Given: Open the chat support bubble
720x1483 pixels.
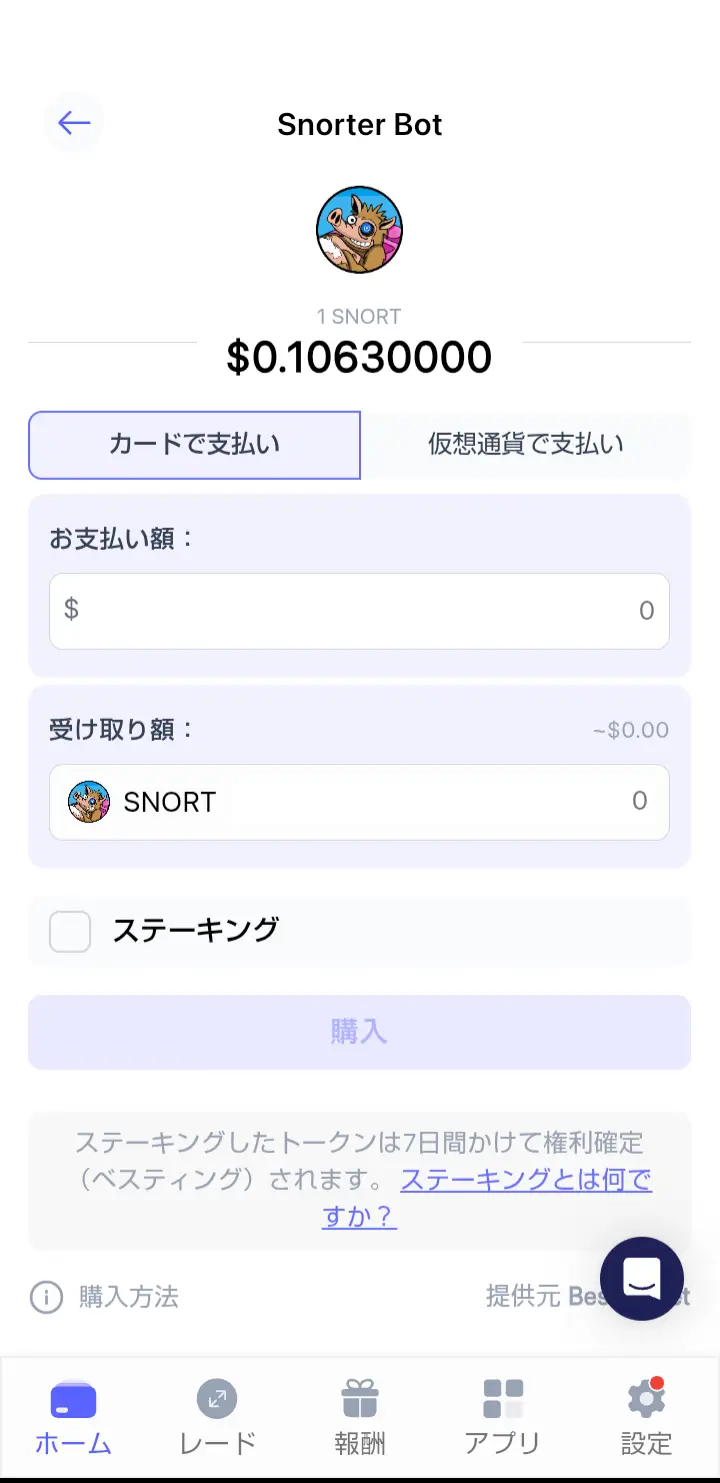Looking at the screenshot, I should [x=641, y=1278].
